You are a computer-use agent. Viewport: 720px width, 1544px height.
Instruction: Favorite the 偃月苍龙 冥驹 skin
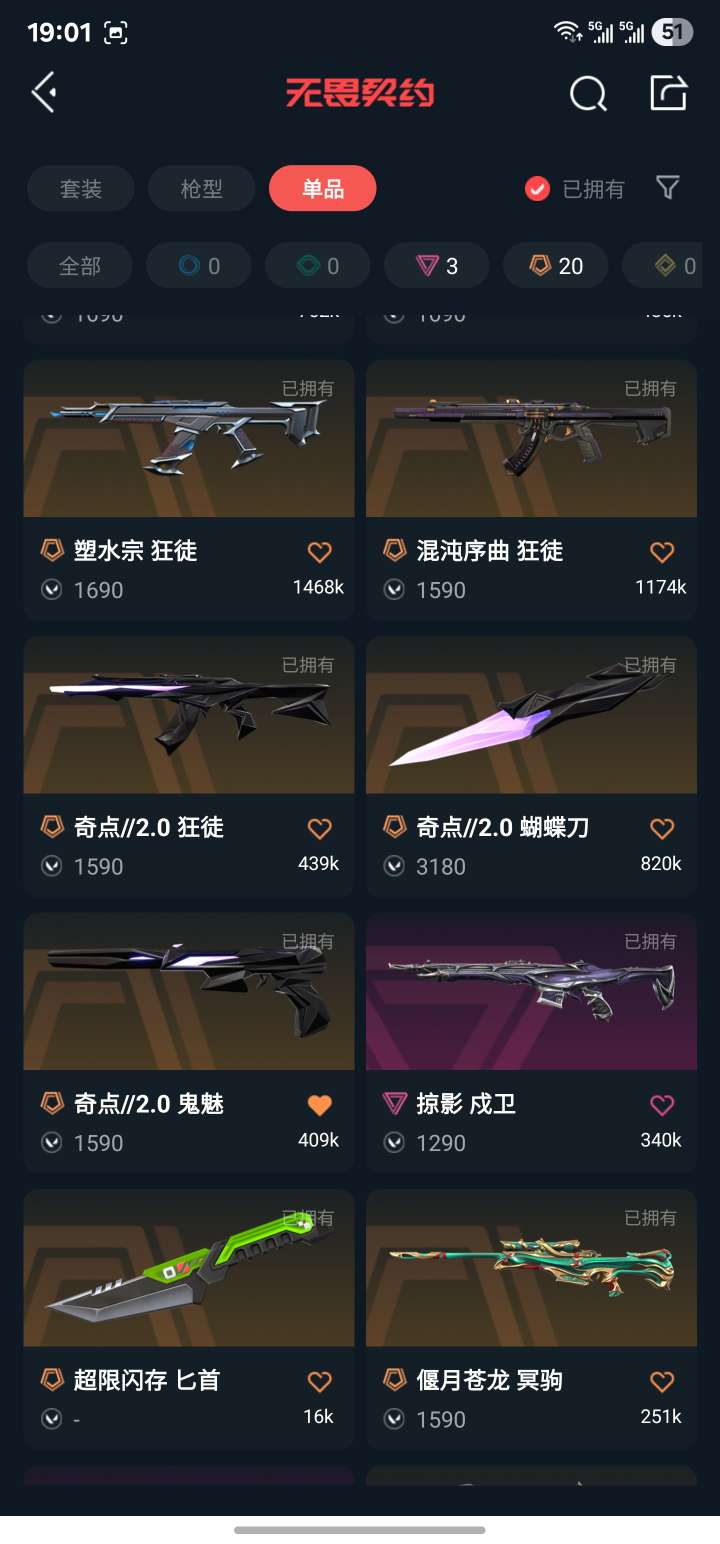click(661, 1382)
